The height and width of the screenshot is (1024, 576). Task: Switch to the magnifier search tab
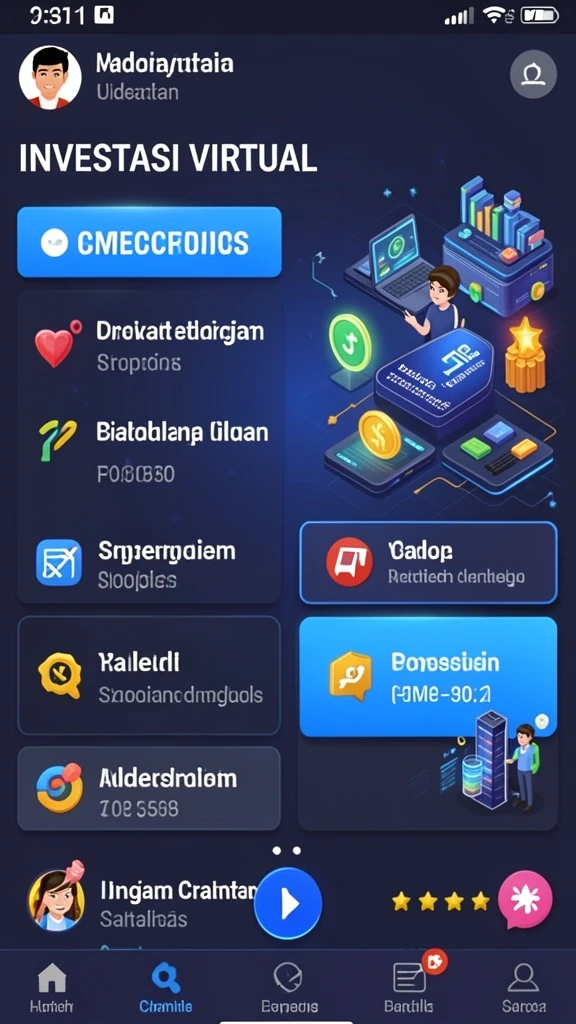[x=166, y=987]
